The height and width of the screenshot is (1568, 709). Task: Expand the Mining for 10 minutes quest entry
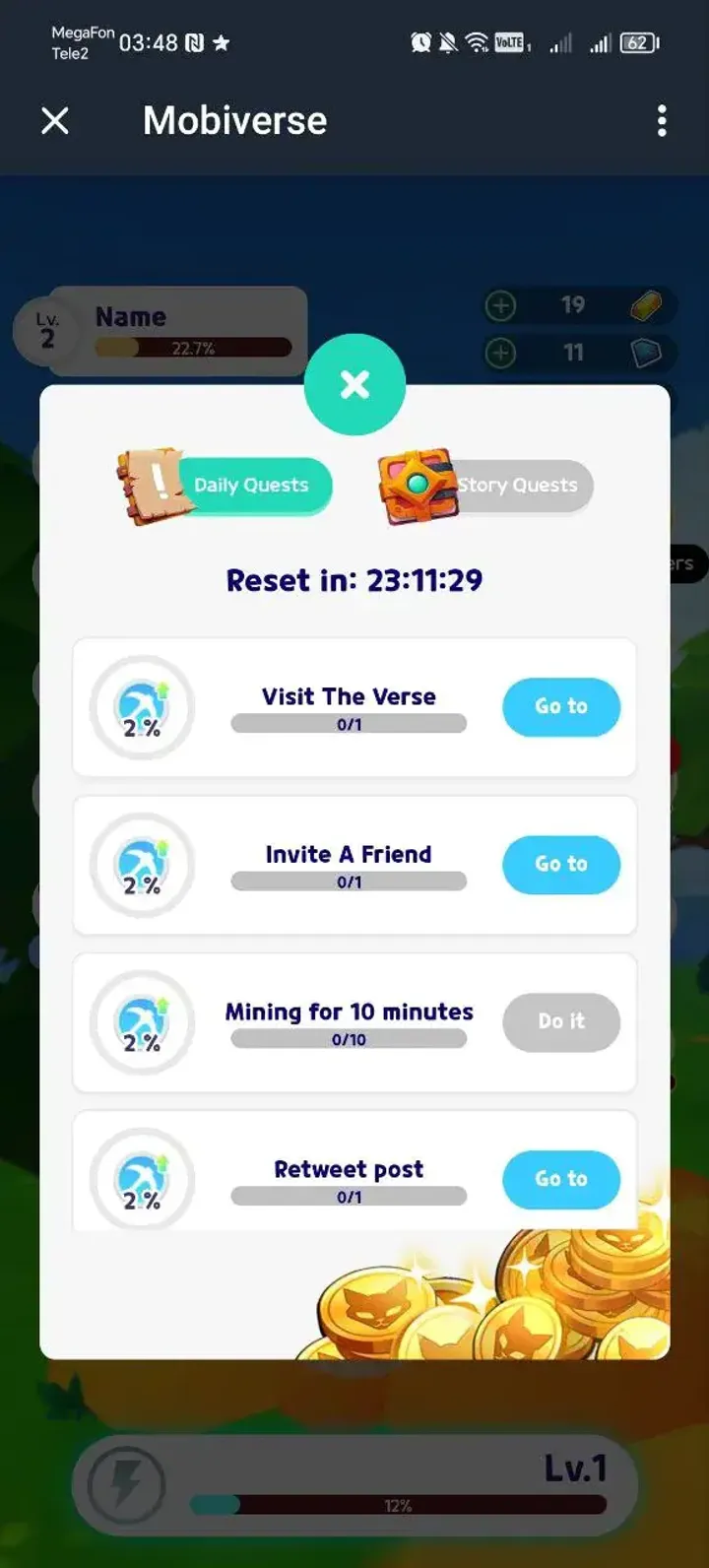[354, 1022]
